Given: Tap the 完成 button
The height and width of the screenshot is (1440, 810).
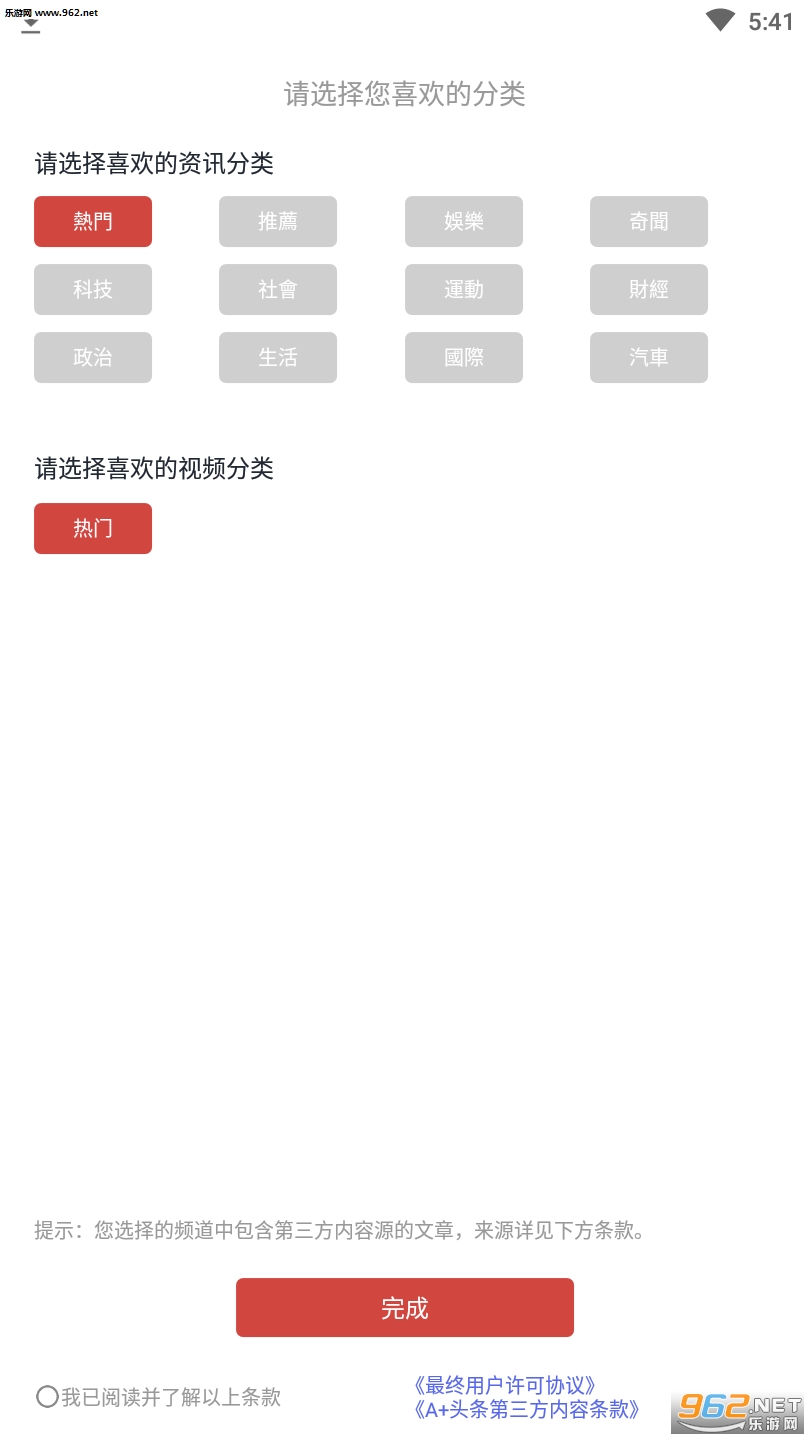Looking at the screenshot, I should coord(405,1307).
